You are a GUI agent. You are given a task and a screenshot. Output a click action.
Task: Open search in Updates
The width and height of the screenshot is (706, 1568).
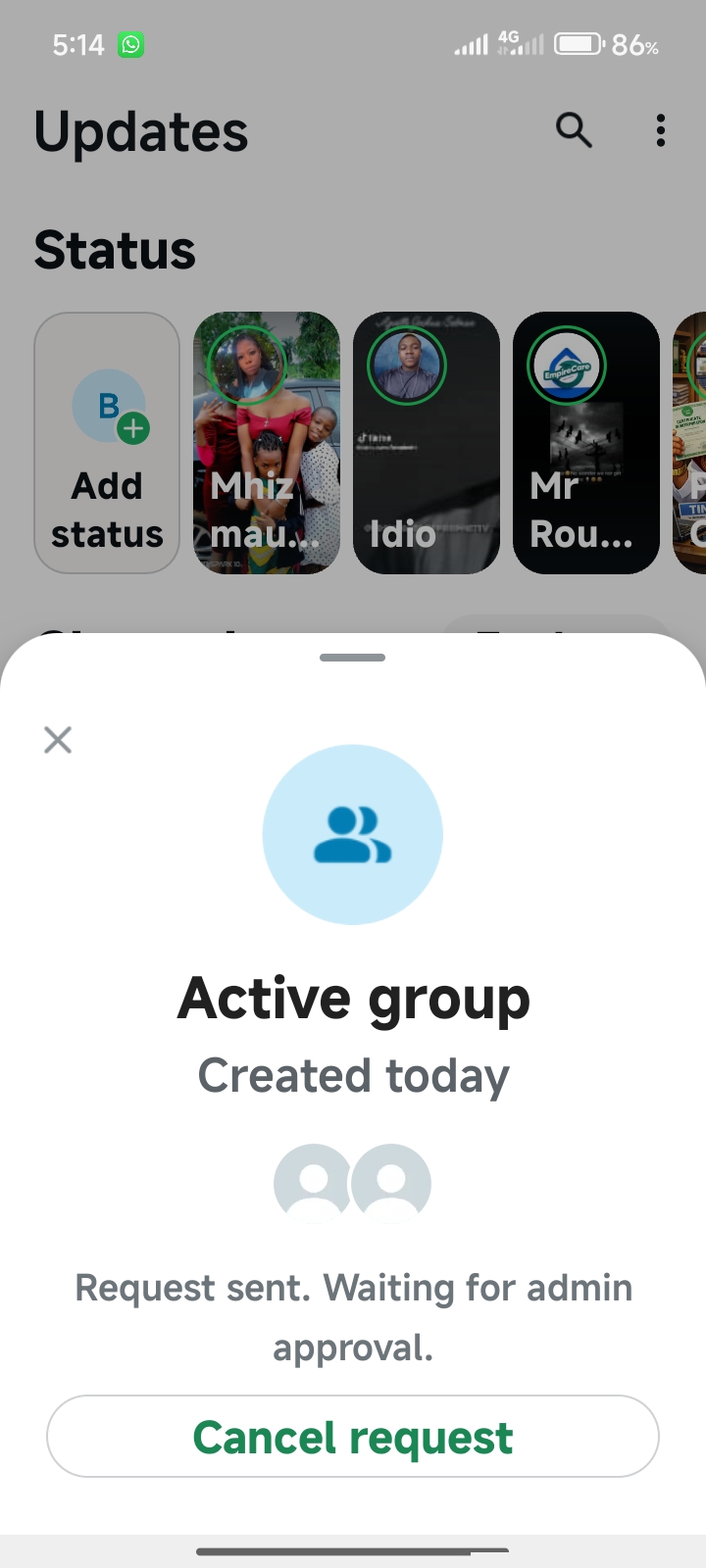[x=574, y=130]
